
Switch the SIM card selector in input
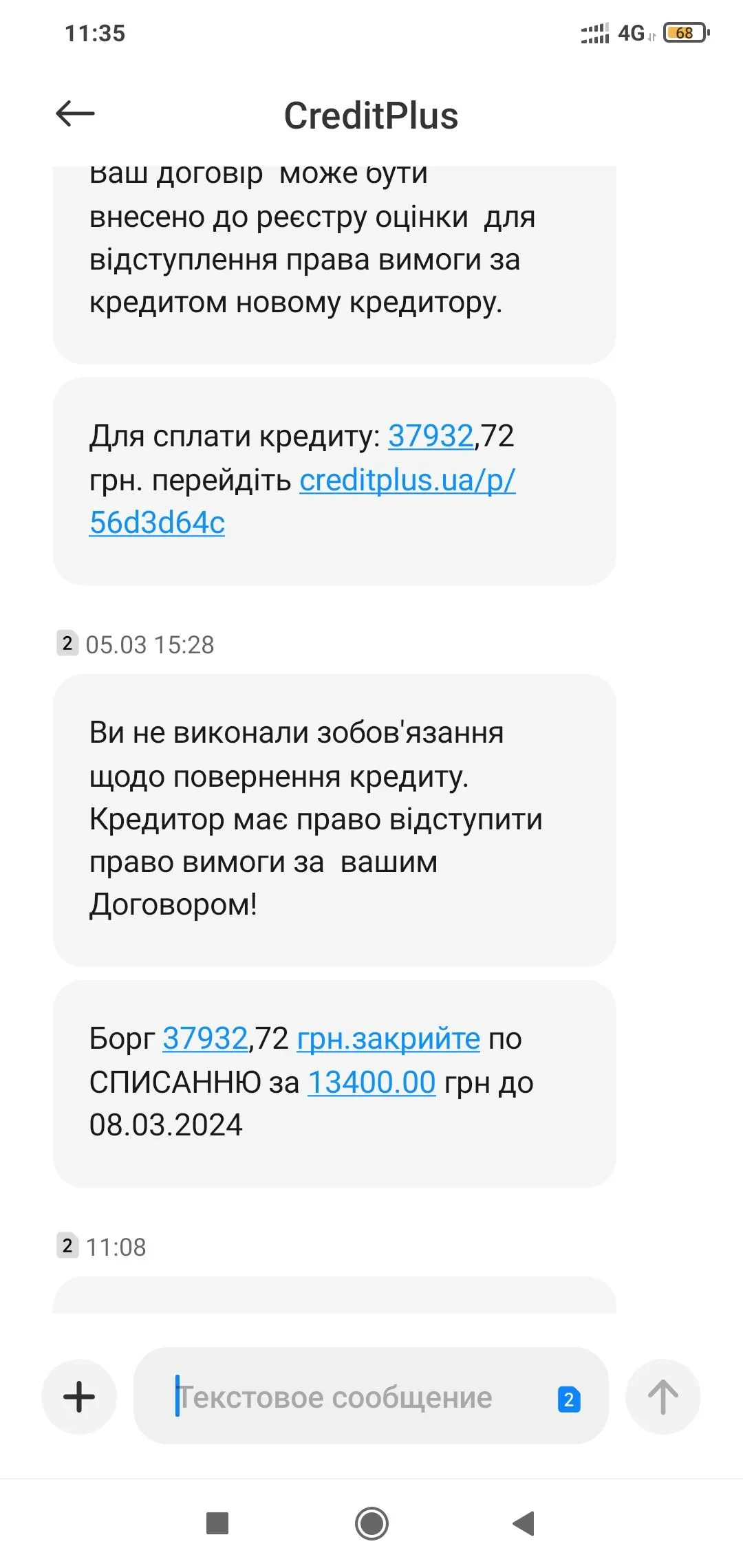pos(569,1399)
